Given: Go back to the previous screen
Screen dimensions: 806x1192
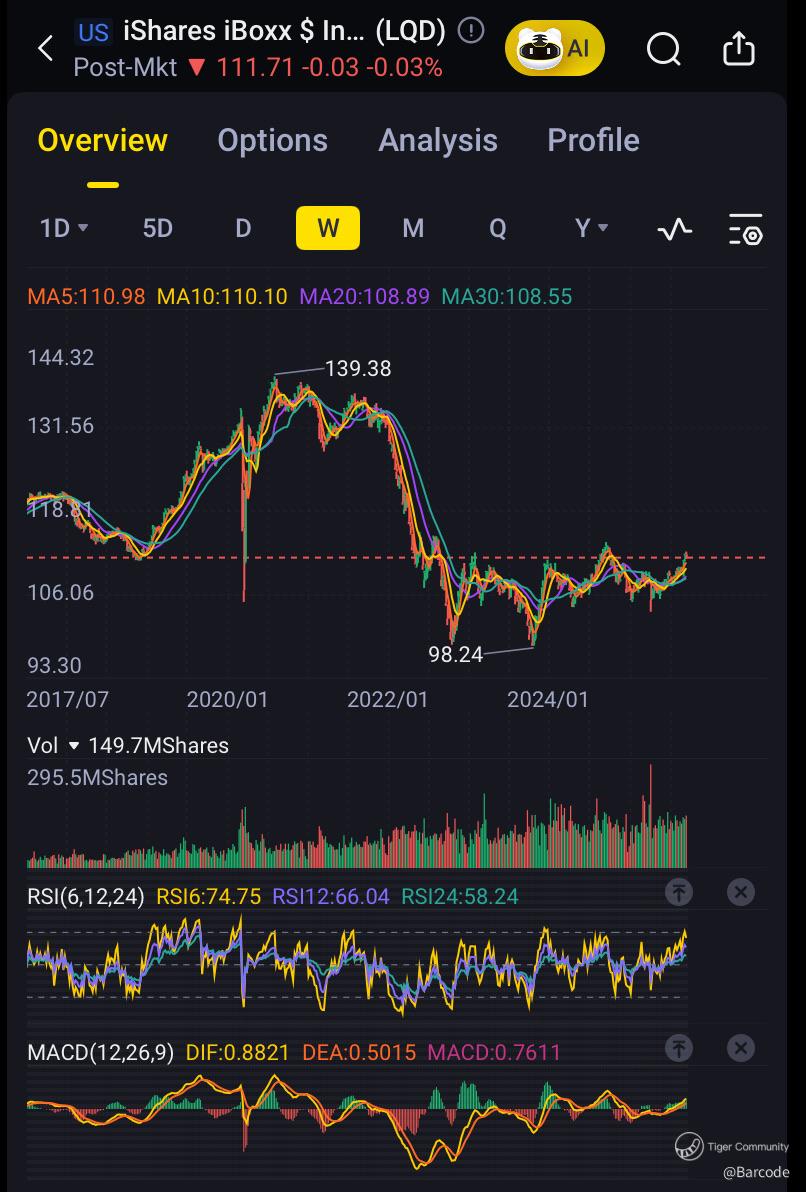Looking at the screenshot, I should click(45, 48).
